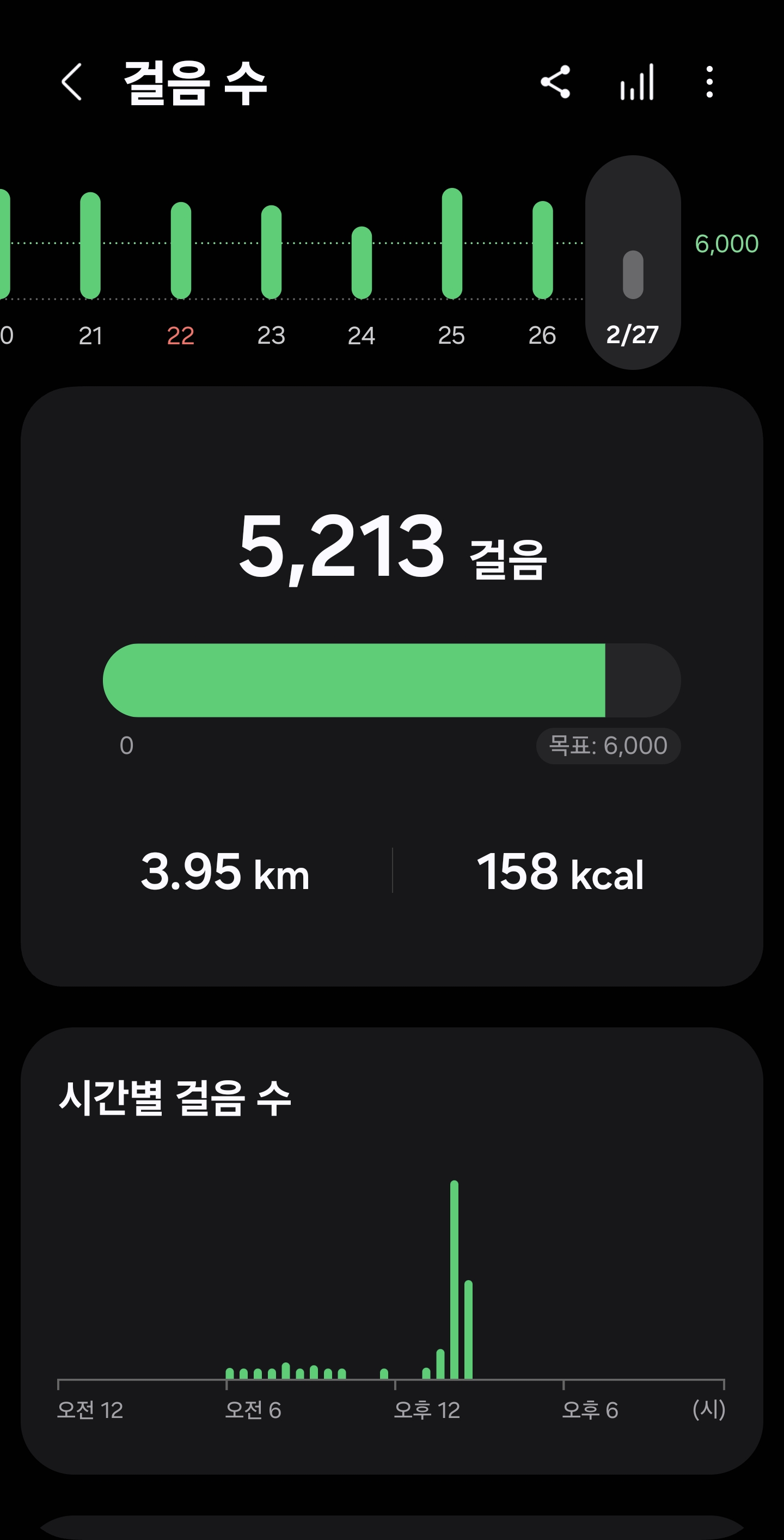Share the step count record
The height and width of the screenshot is (1540, 784).
[555, 82]
